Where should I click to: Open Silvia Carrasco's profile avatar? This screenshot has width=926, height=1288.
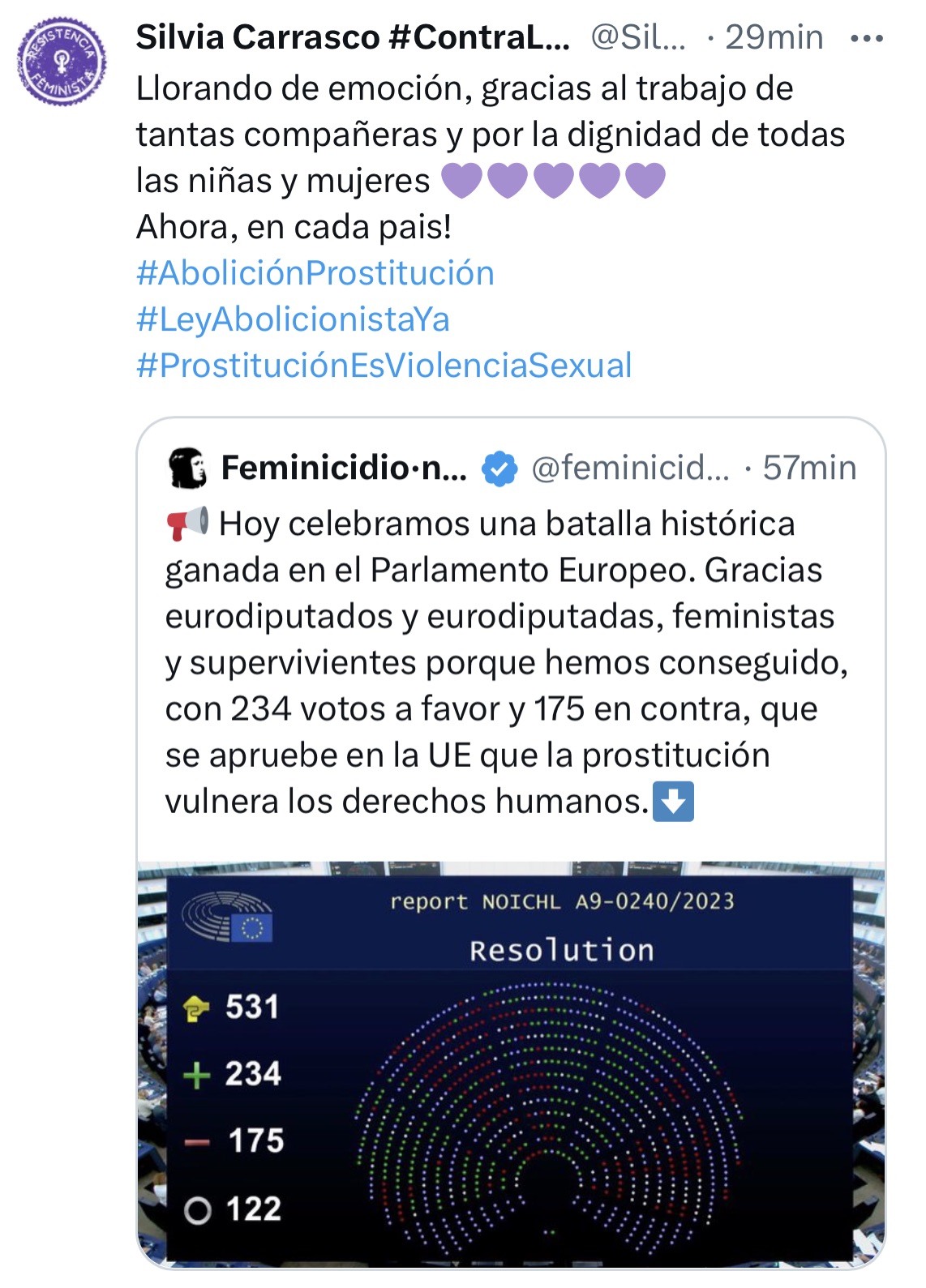coord(62,61)
